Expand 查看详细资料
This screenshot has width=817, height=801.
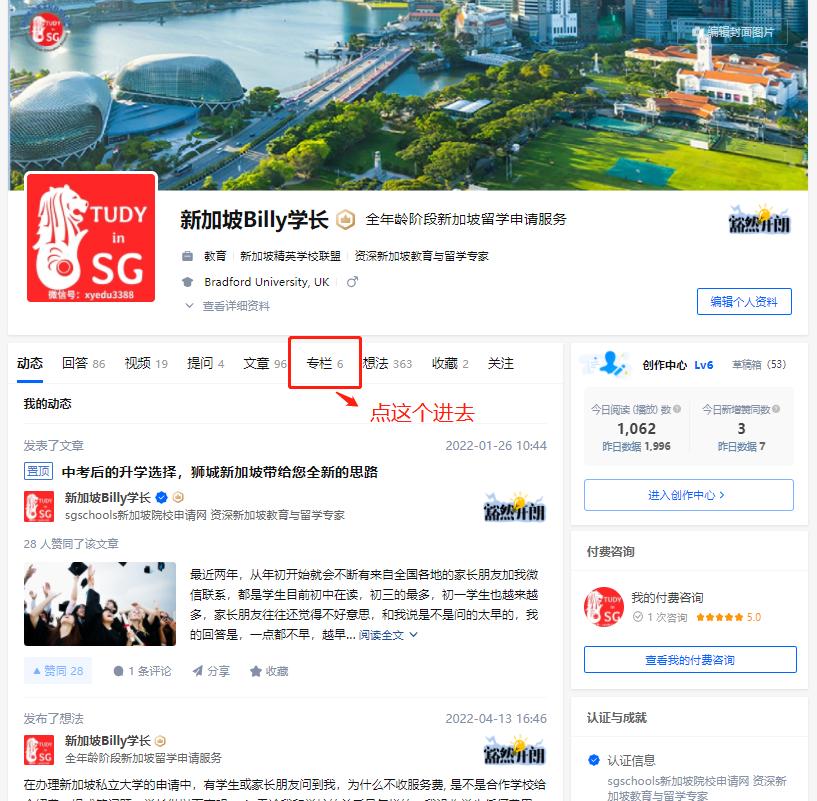pyautogui.click(x=235, y=306)
